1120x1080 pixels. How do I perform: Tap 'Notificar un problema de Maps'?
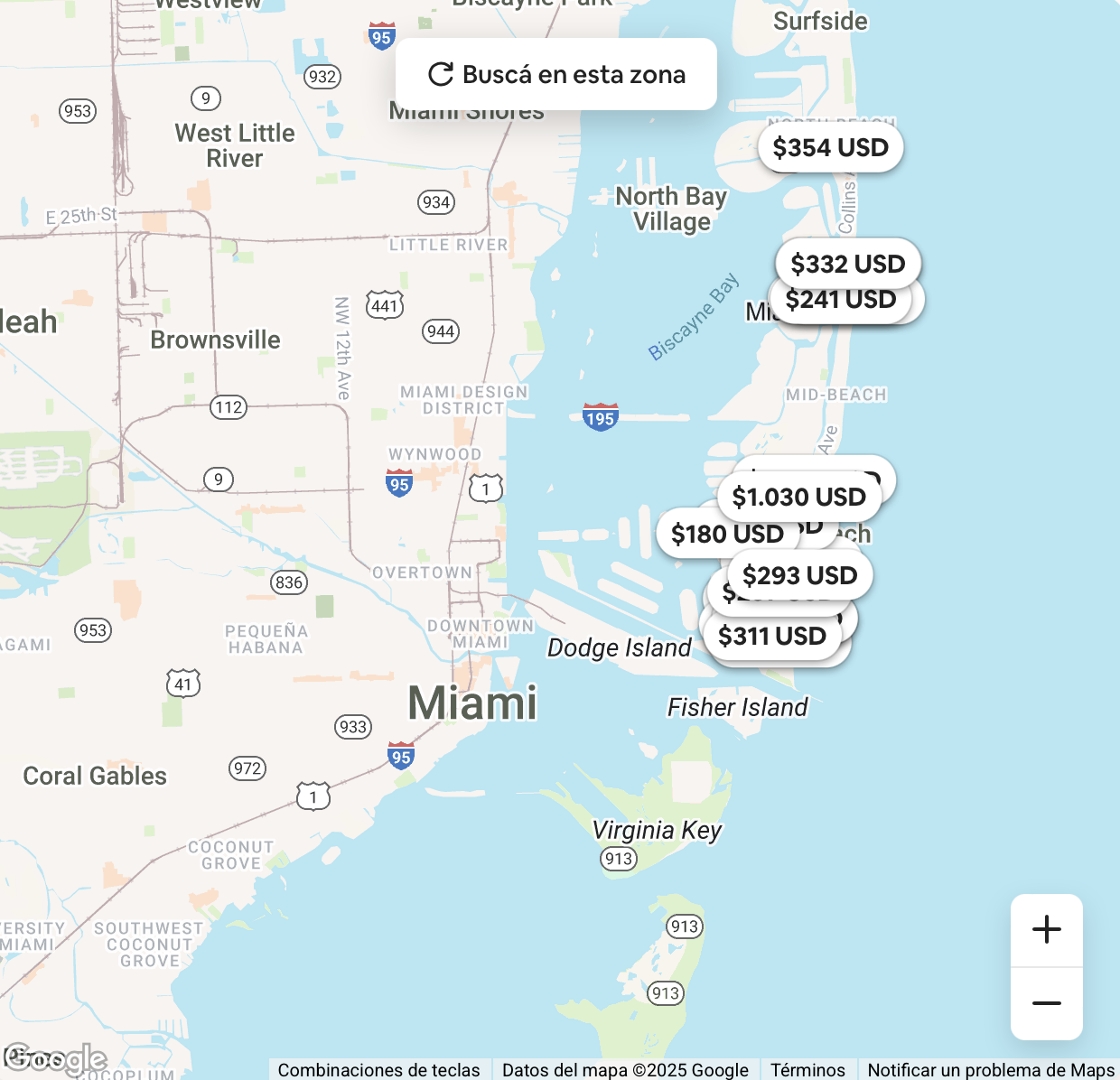click(990, 1070)
